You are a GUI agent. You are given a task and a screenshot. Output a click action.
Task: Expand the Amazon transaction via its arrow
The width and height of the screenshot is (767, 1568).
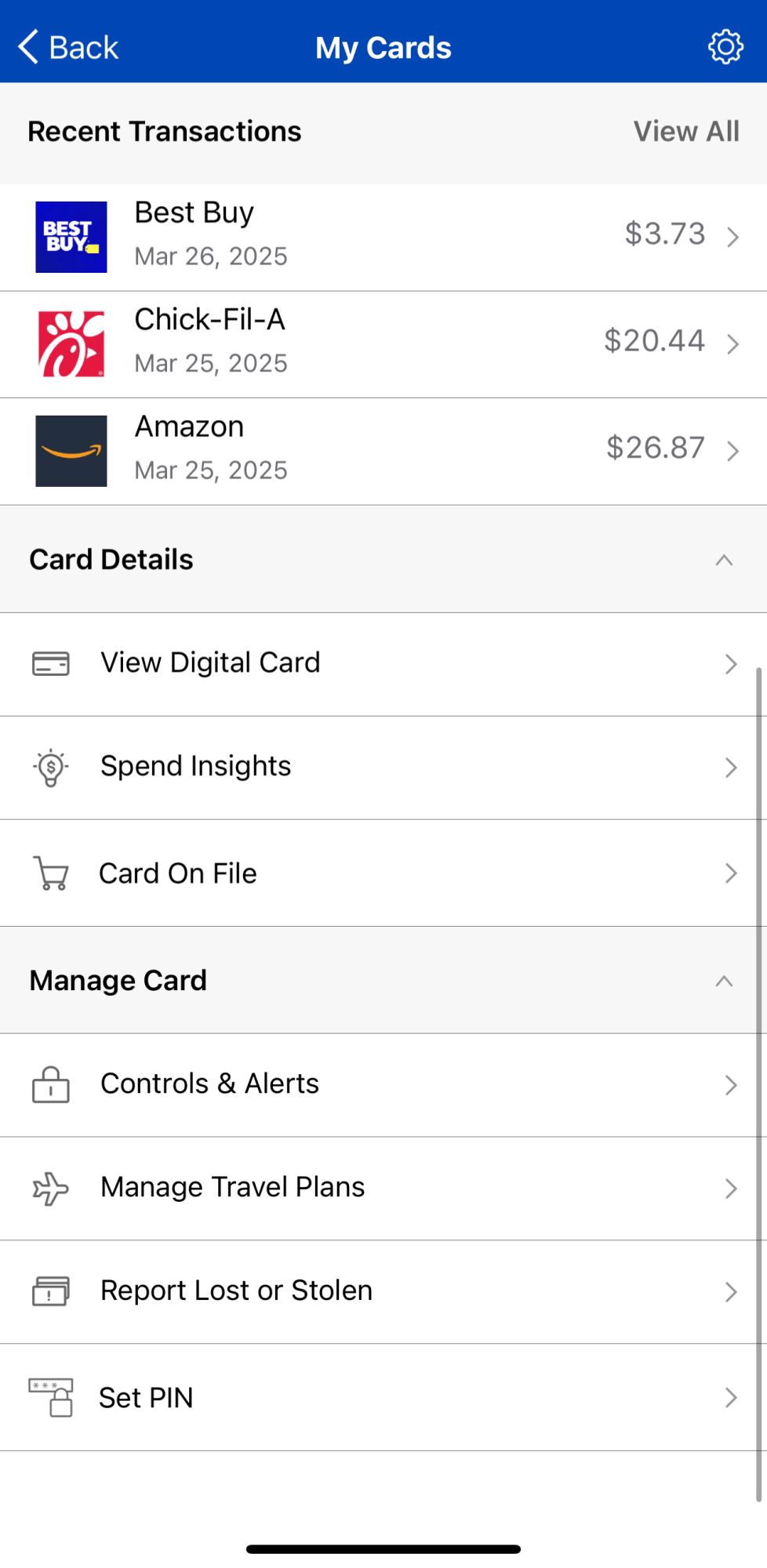coord(733,449)
